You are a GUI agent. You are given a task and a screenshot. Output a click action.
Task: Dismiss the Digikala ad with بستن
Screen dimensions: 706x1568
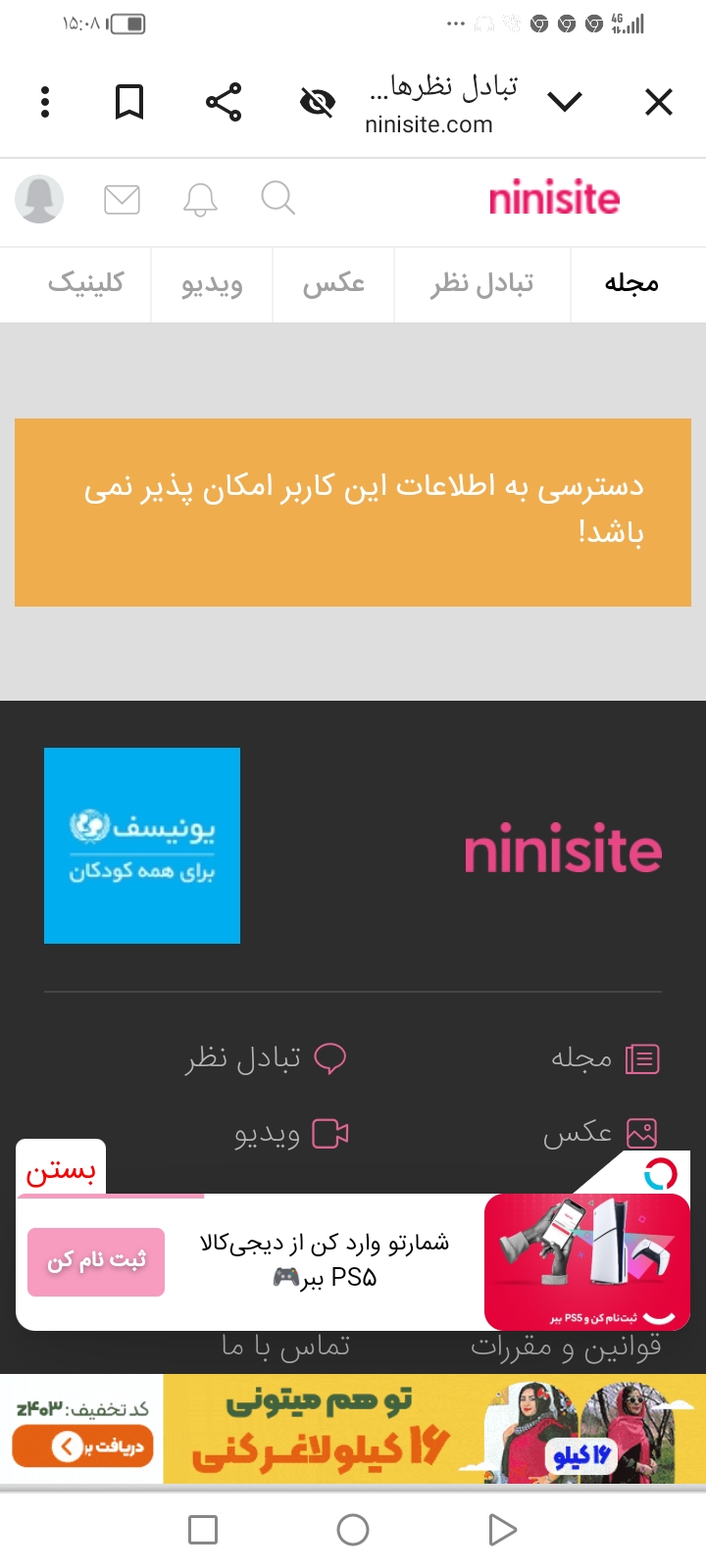(61, 1170)
